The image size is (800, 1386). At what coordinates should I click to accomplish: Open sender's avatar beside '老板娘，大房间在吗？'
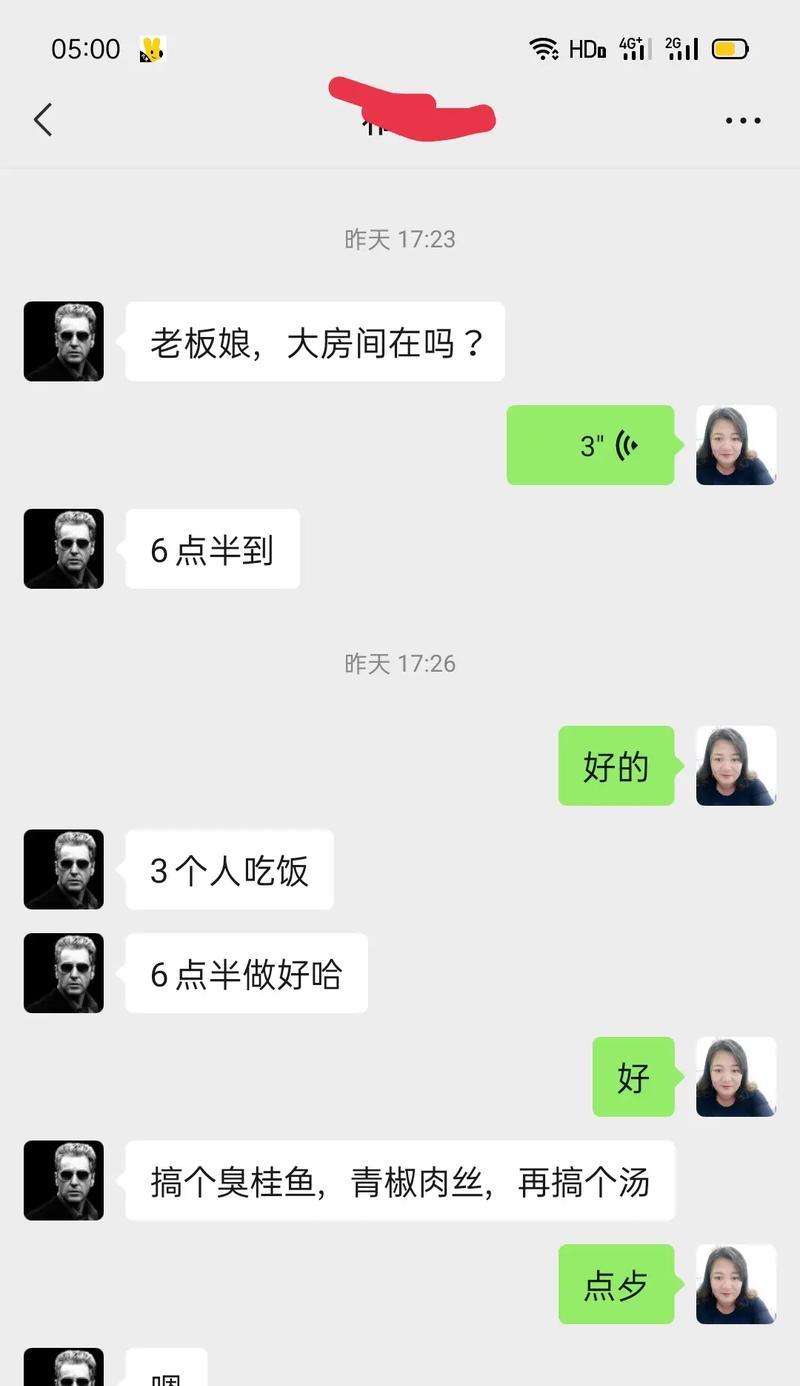point(64,341)
